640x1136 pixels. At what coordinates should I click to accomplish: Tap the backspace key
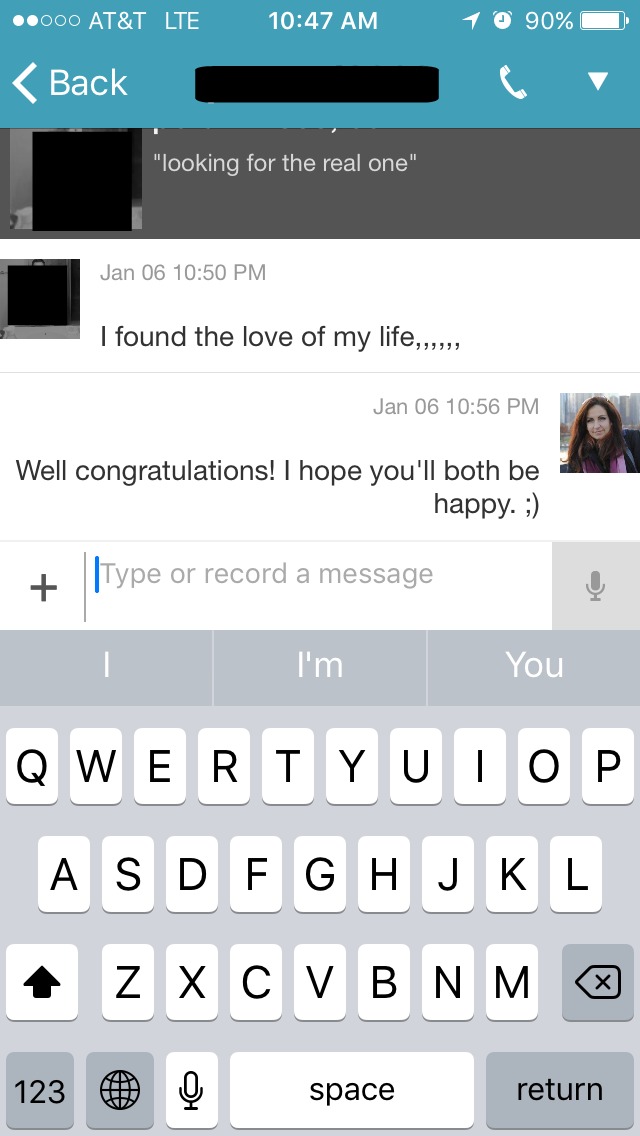(597, 983)
